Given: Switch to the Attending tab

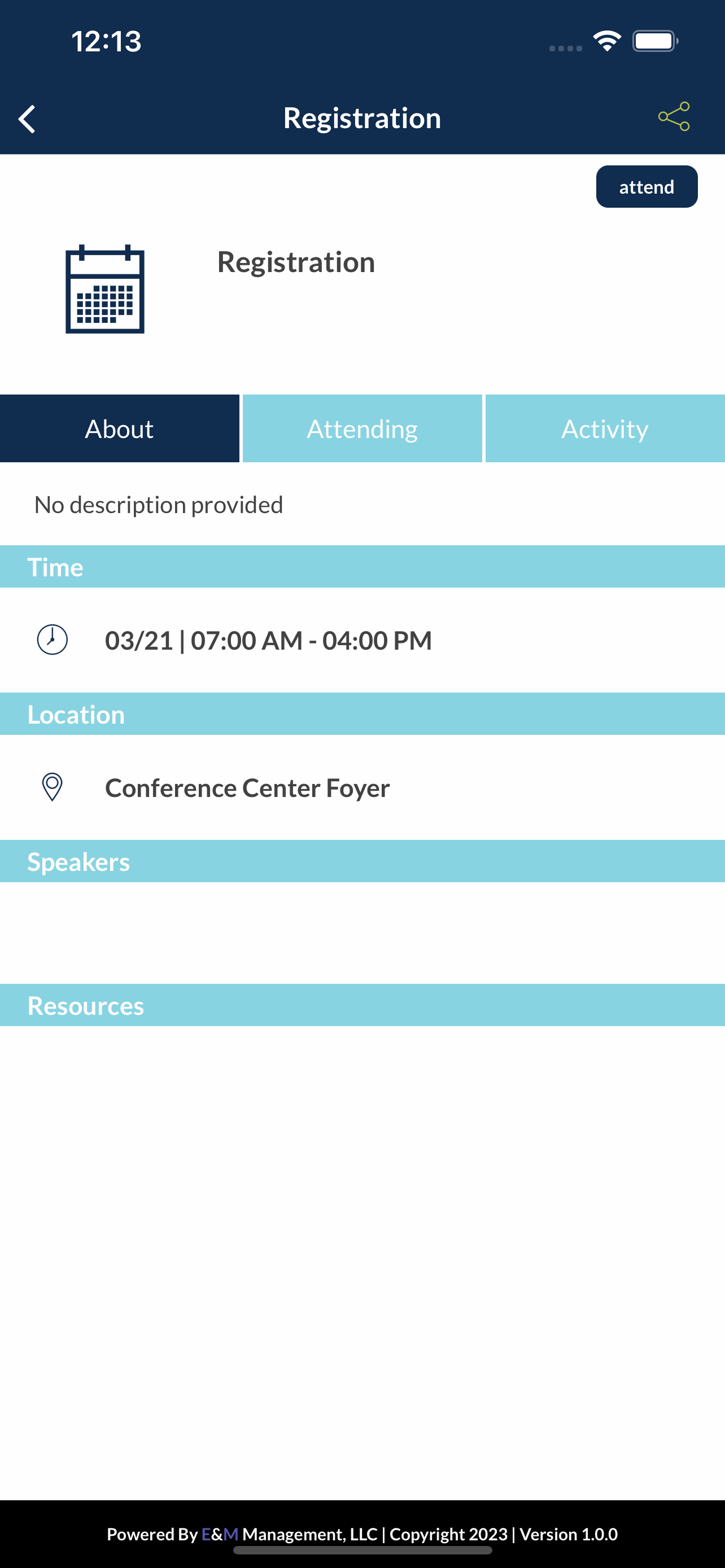Looking at the screenshot, I should pyautogui.click(x=362, y=428).
